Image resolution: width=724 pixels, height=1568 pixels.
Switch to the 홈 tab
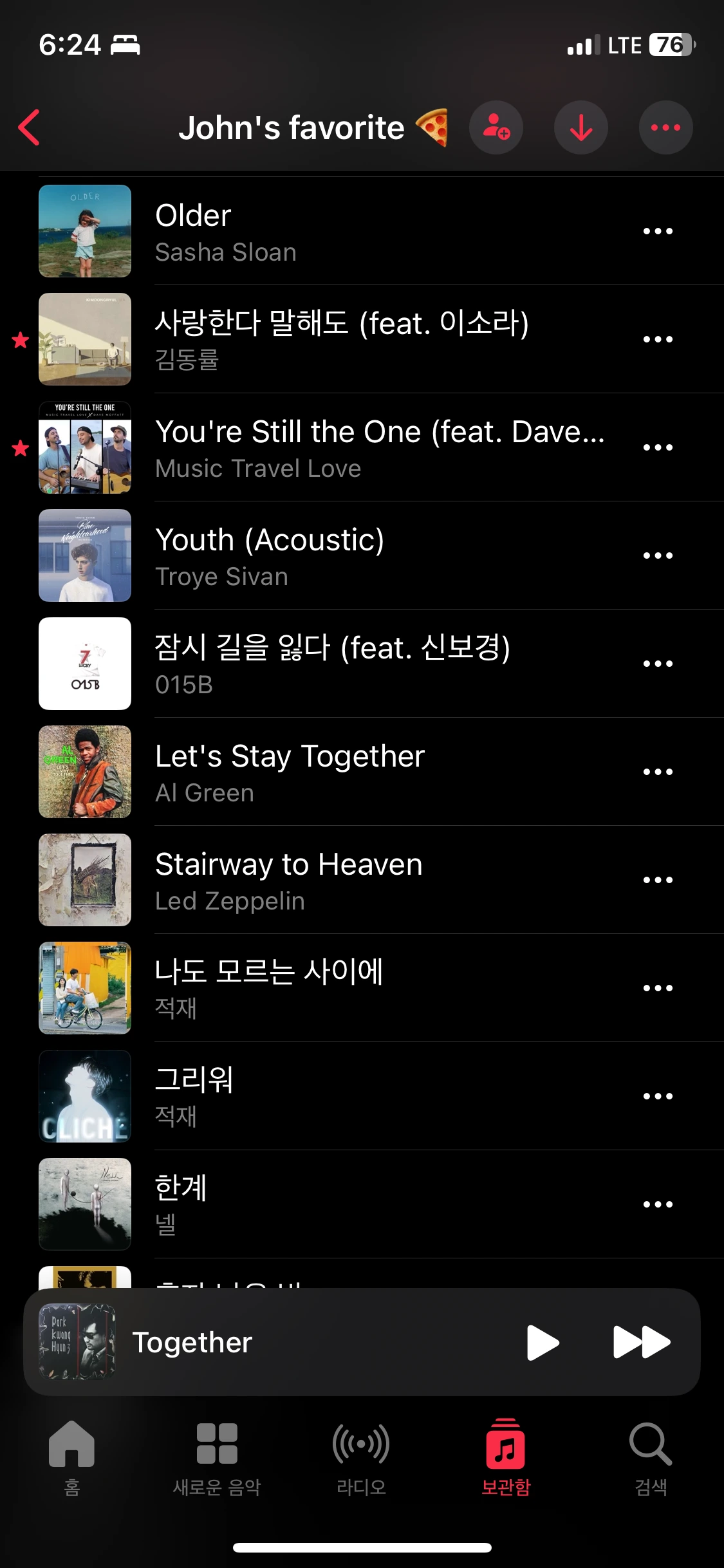pos(72,1457)
